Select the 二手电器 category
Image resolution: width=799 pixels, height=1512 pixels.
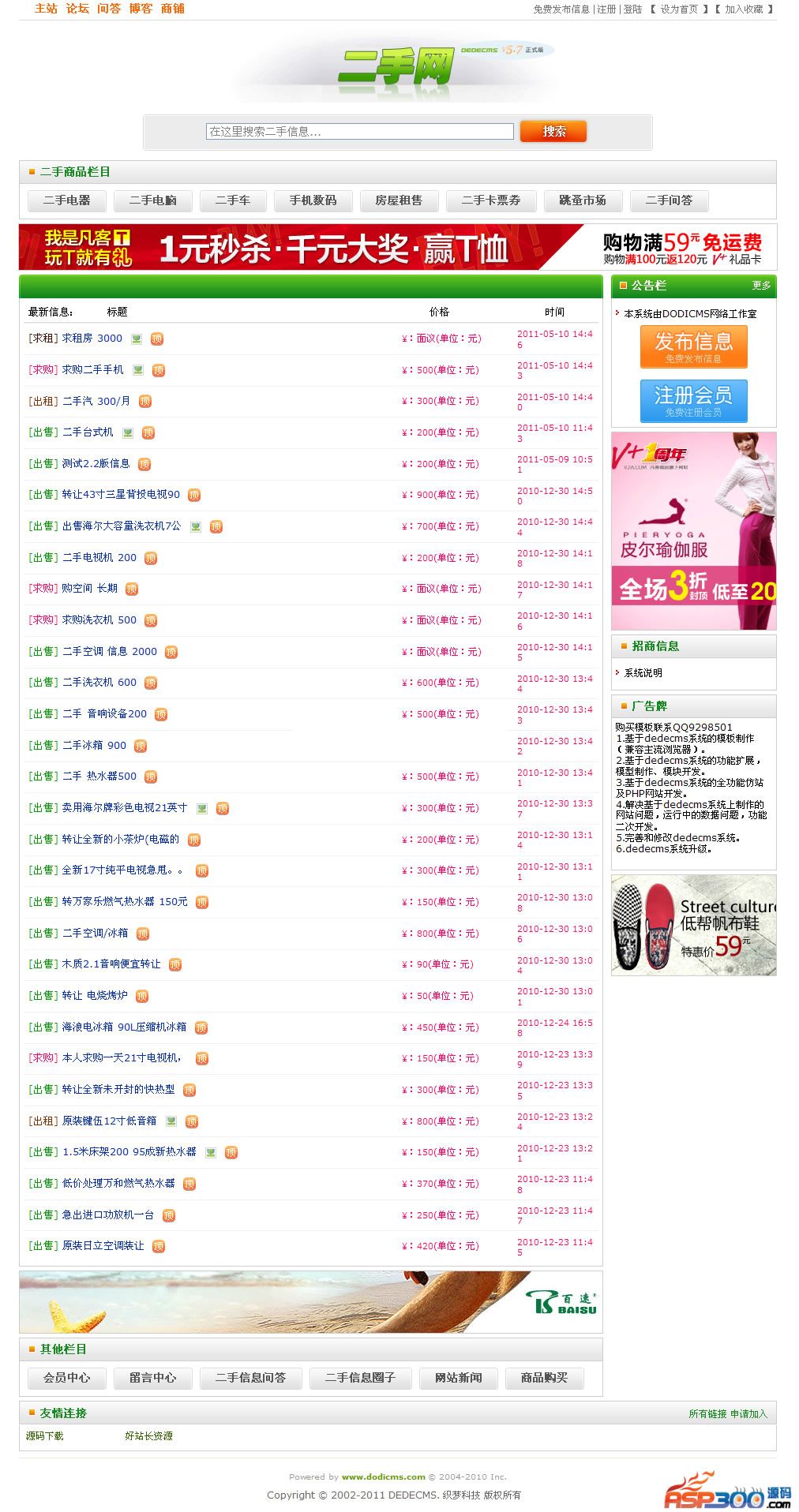pyautogui.click(x=67, y=200)
